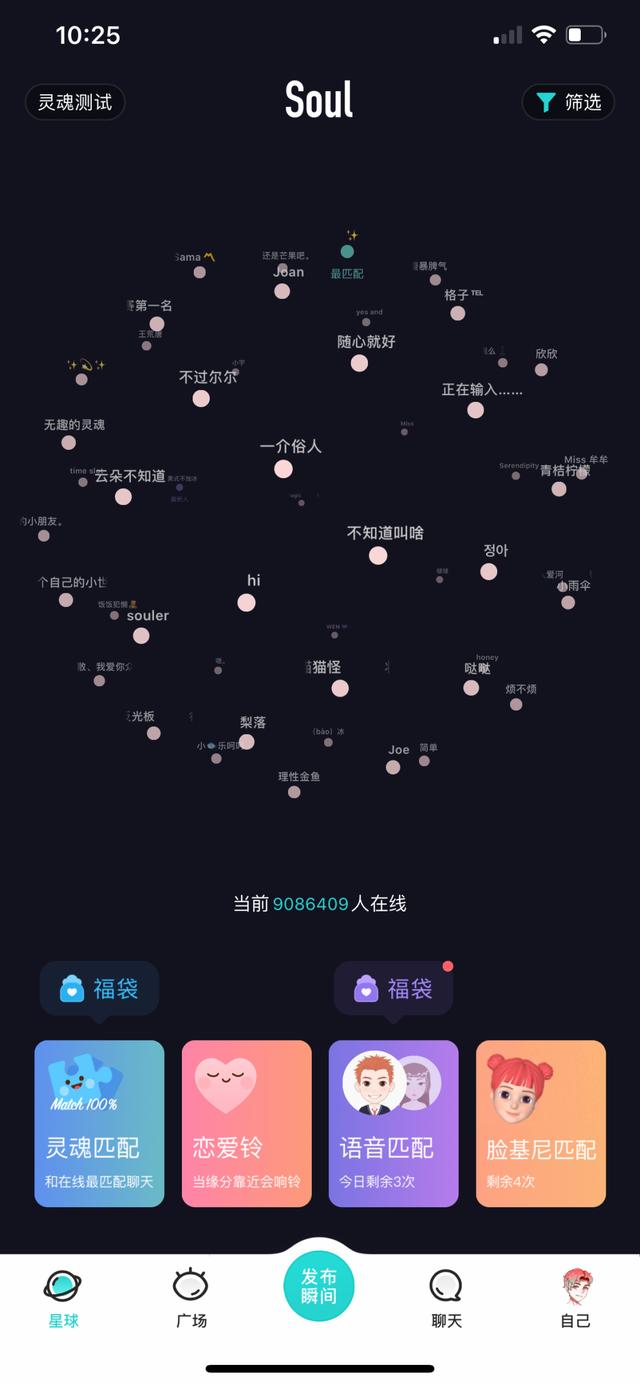Open the user 正在输入…… on the planet
This screenshot has width=640, height=1385.
click(475, 410)
